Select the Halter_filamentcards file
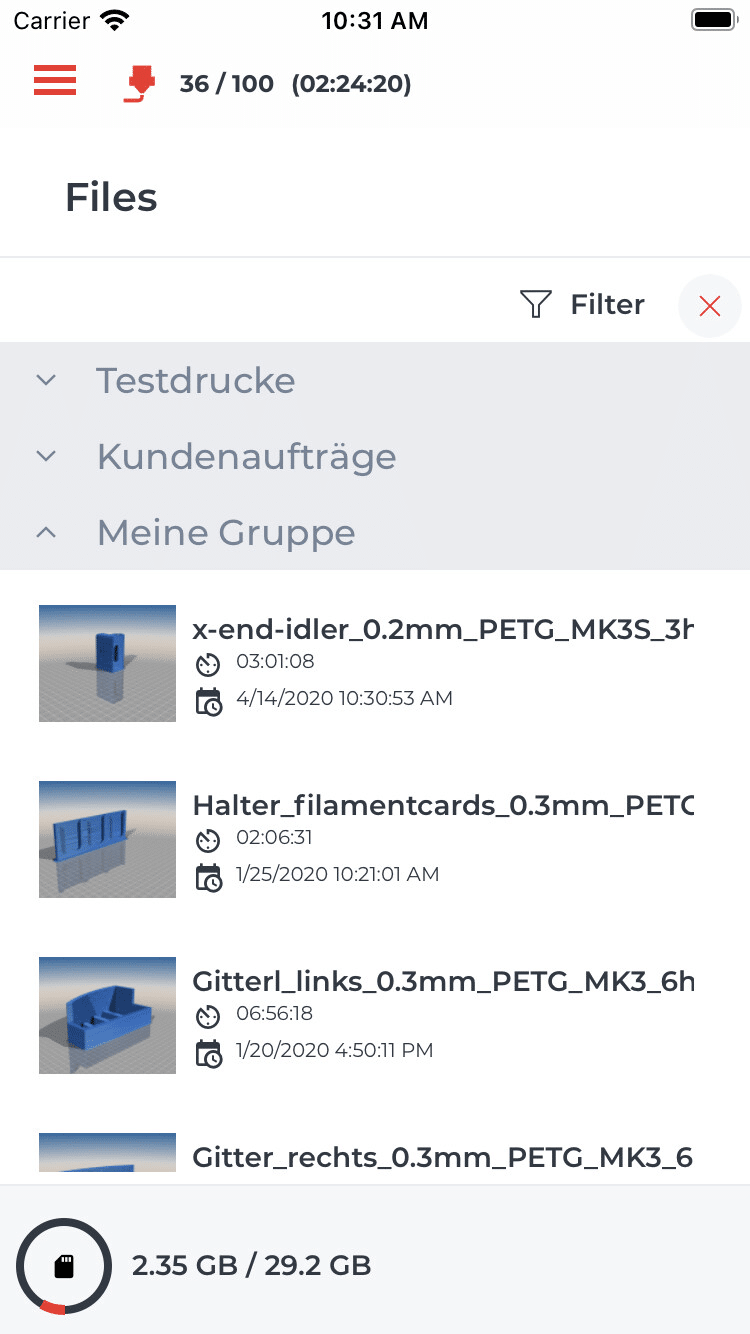 (x=442, y=806)
